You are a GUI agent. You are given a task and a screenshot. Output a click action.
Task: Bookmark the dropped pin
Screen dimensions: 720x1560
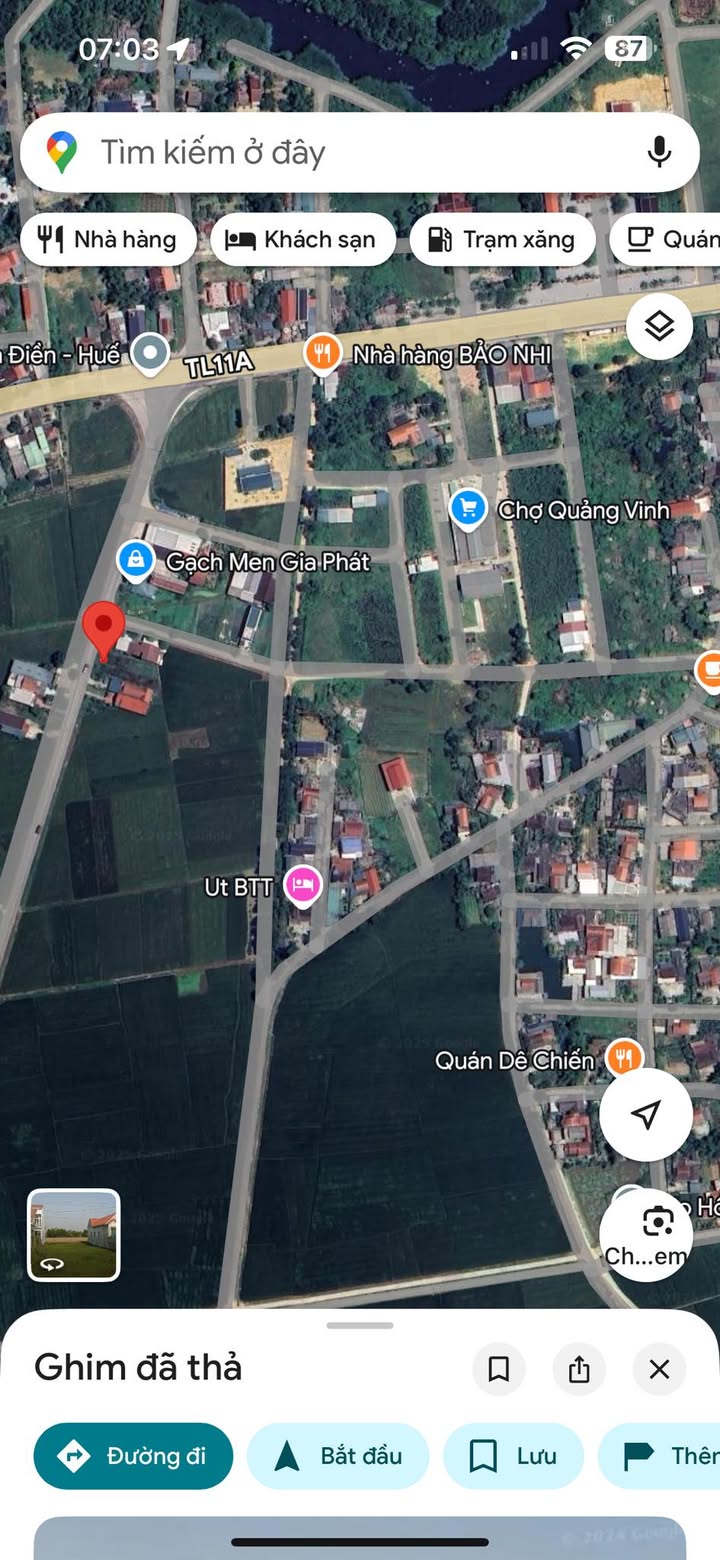point(498,1369)
